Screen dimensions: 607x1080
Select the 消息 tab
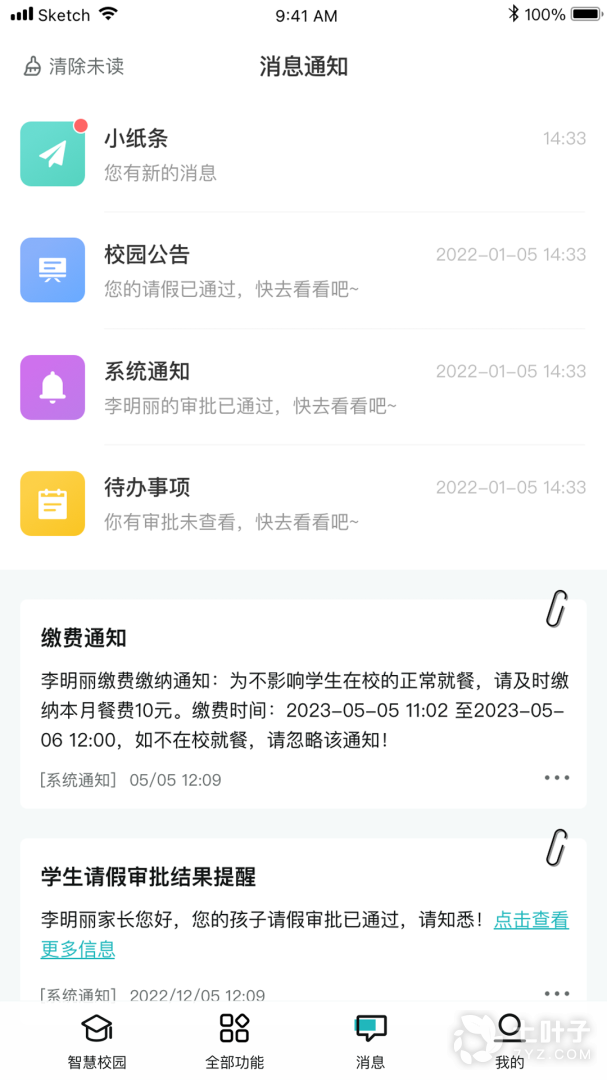370,1040
